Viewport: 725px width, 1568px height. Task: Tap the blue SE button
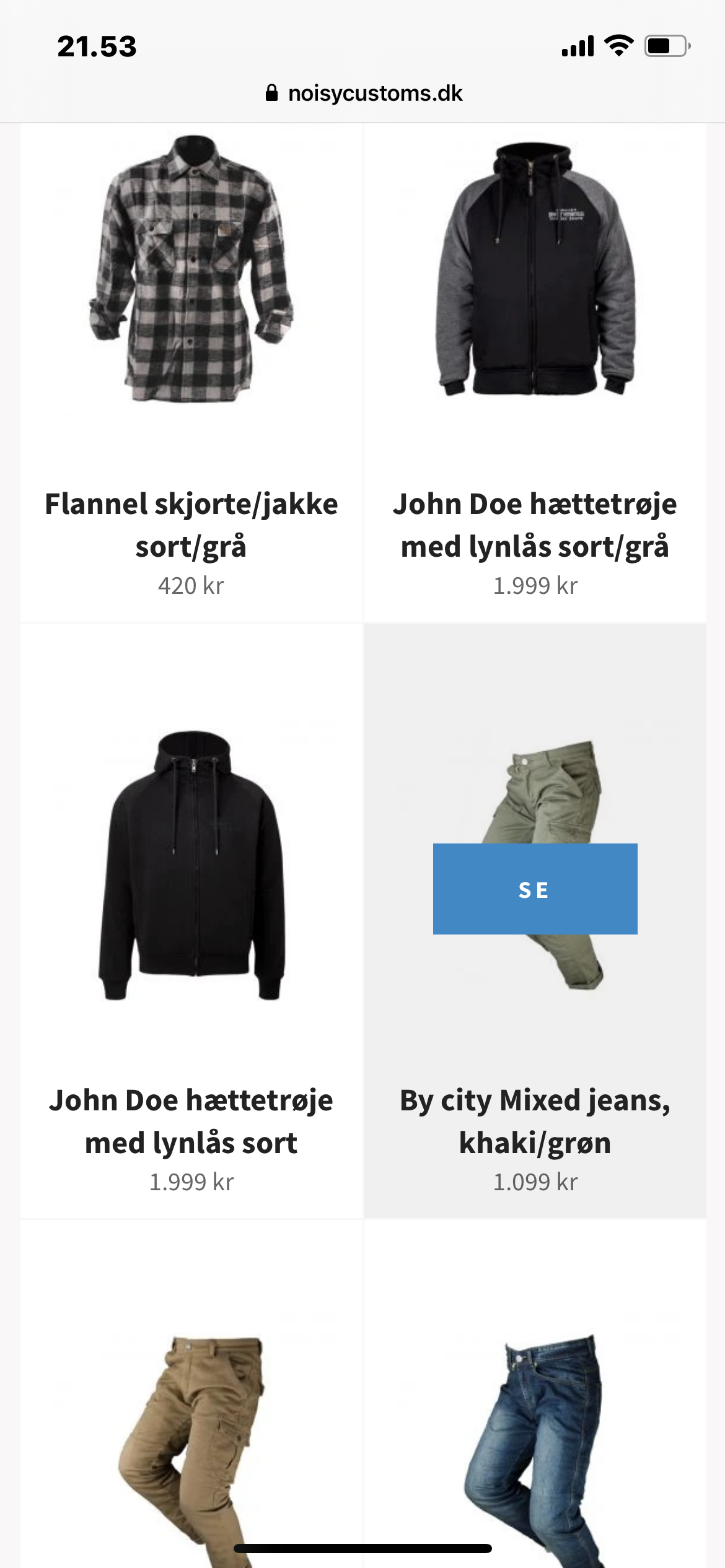pyautogui.click(x=535, y=889)
